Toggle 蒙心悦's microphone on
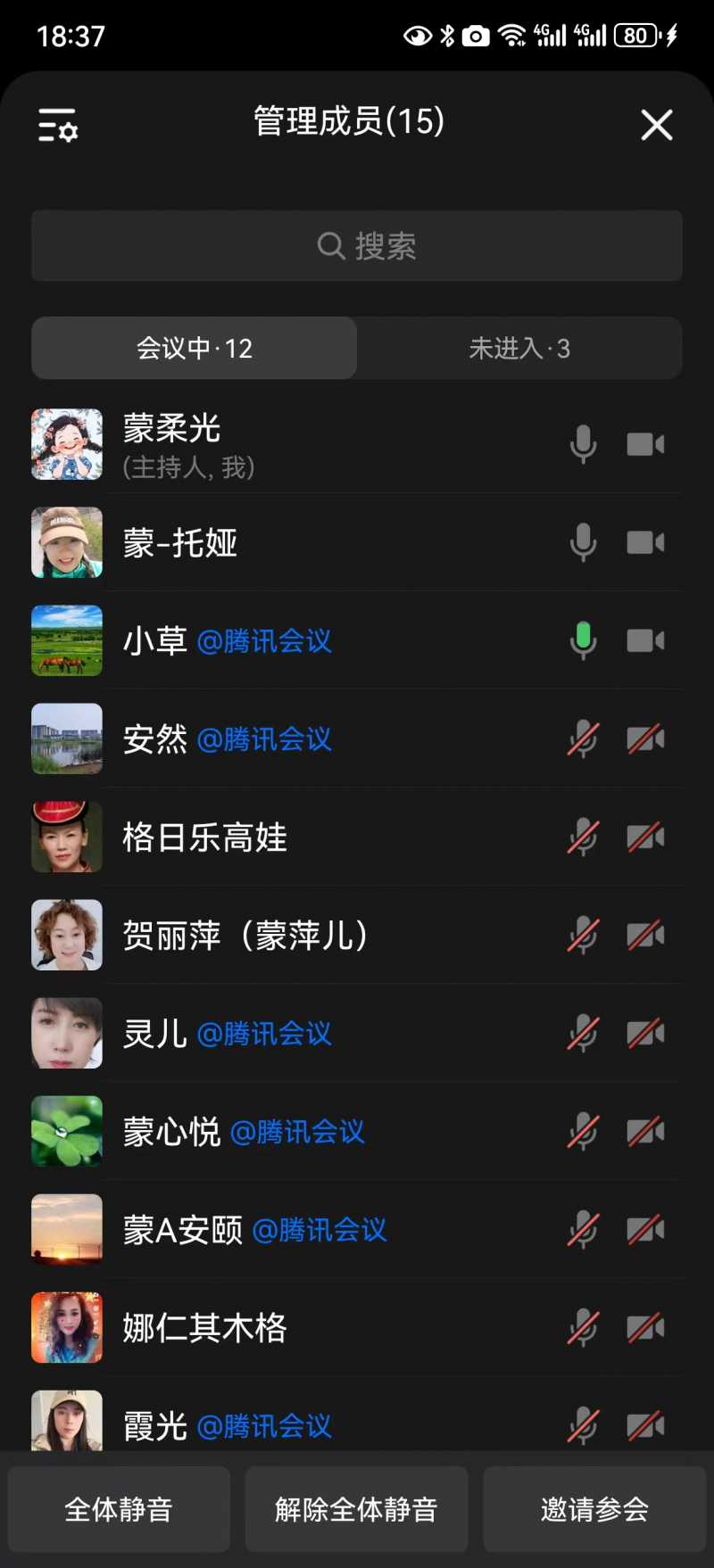This screenshot has height=1568, width=714. pos(584,1131)
